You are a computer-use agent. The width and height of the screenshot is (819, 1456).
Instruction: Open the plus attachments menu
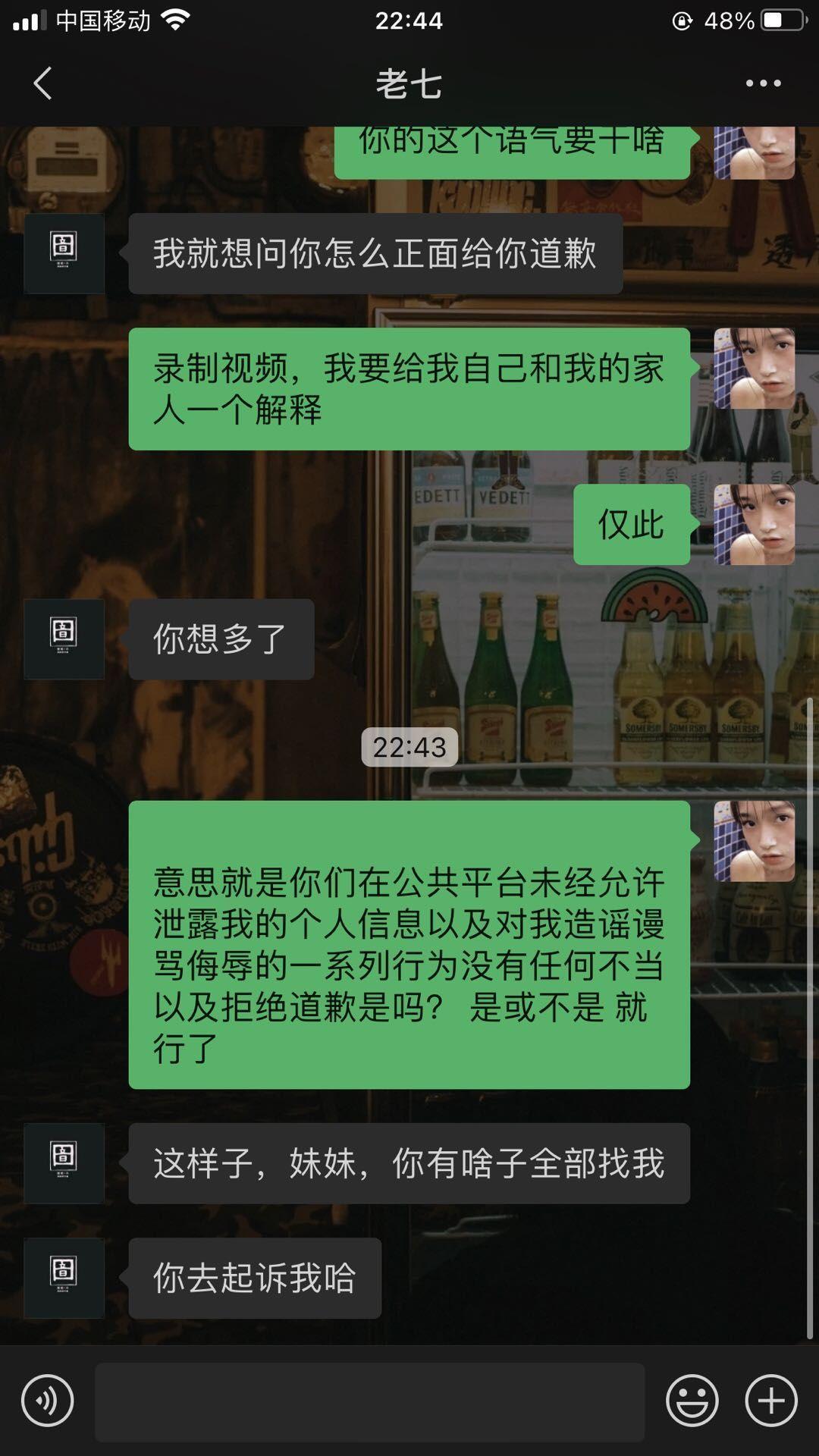(x=771, y=1401)
